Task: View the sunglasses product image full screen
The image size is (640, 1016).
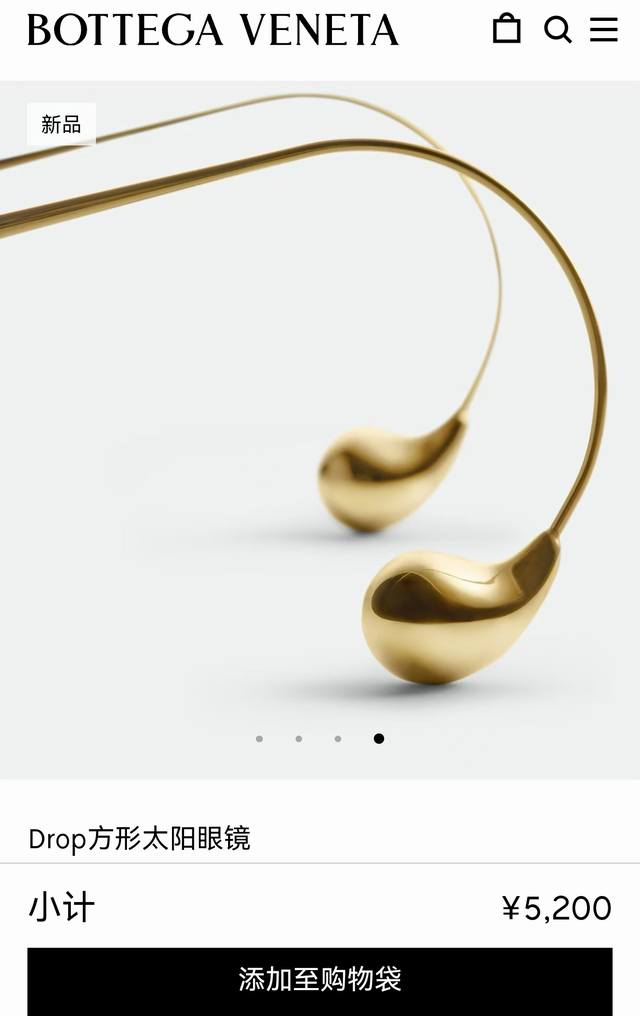Action: [320, 420]
